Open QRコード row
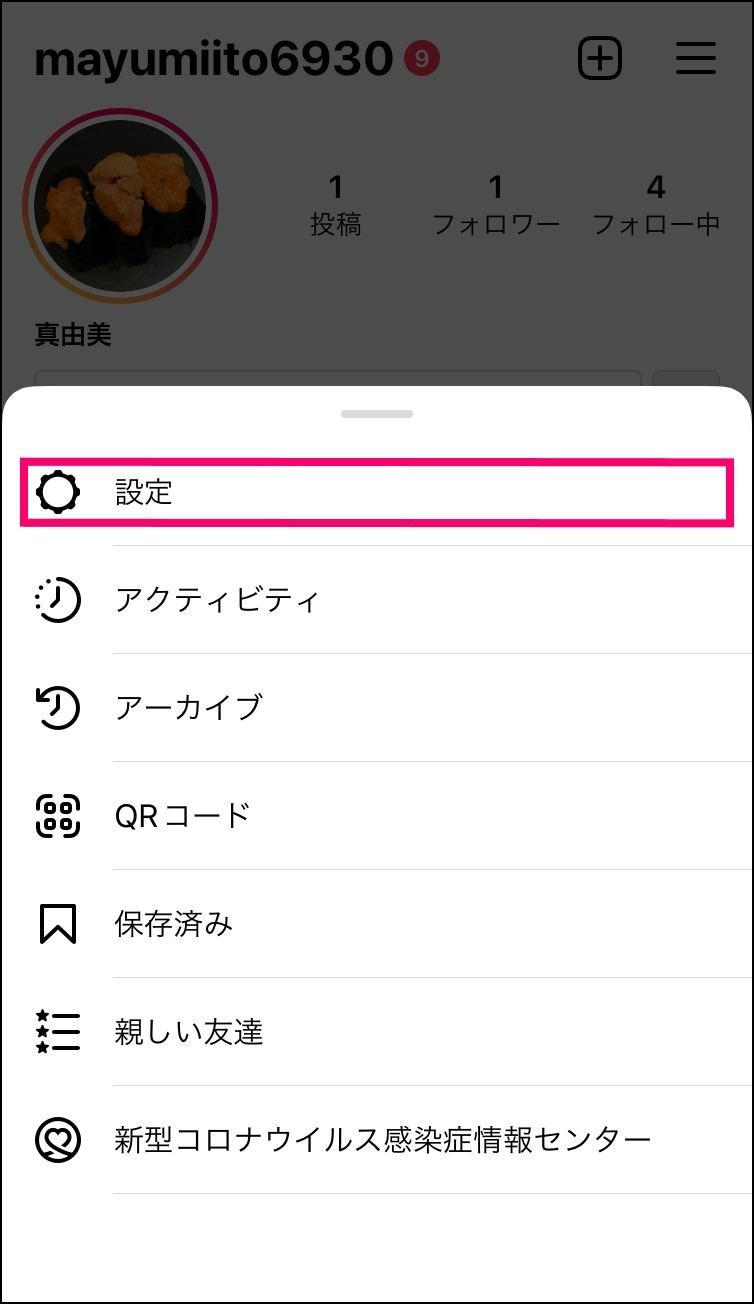Viewport: 754px width, 1304px height. tap(376, 816)
